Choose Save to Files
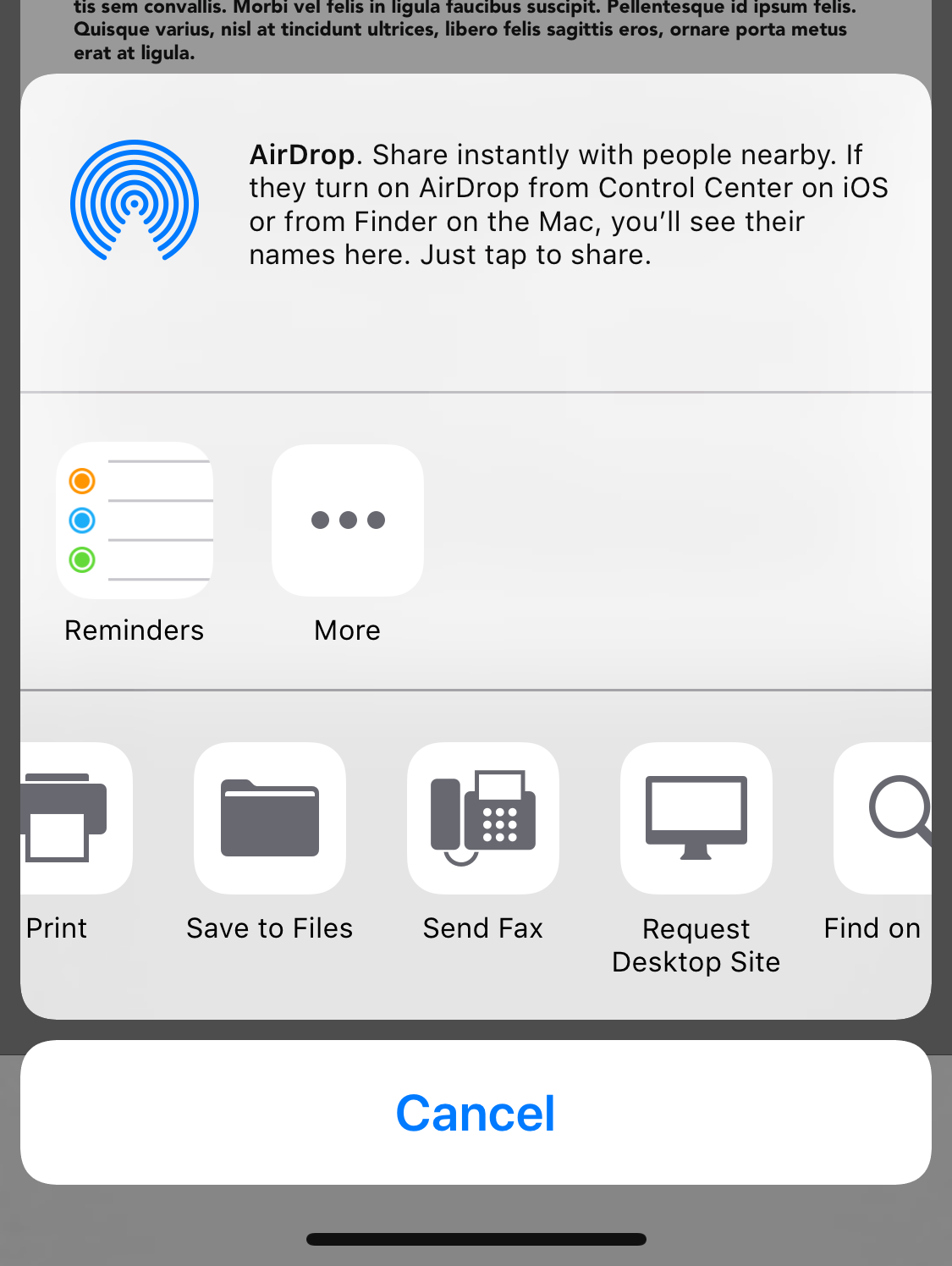Image resolution: width=952 pixels, height=1266 pixels. [269, 817]
